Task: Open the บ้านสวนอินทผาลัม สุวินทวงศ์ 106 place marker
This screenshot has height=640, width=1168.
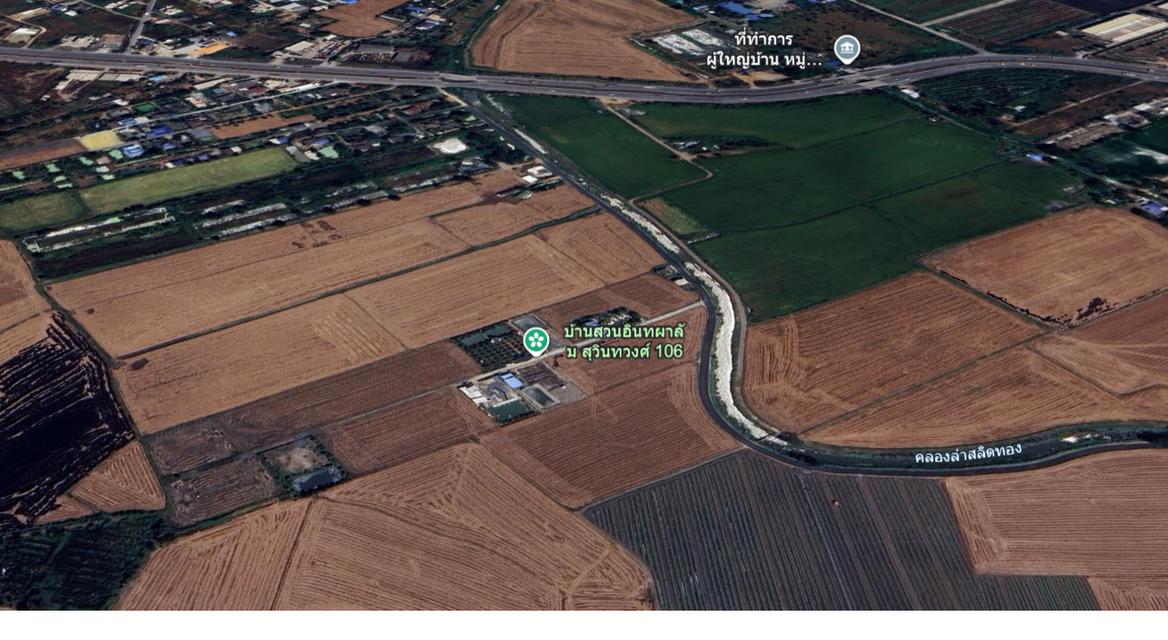Action: point(537,341)
